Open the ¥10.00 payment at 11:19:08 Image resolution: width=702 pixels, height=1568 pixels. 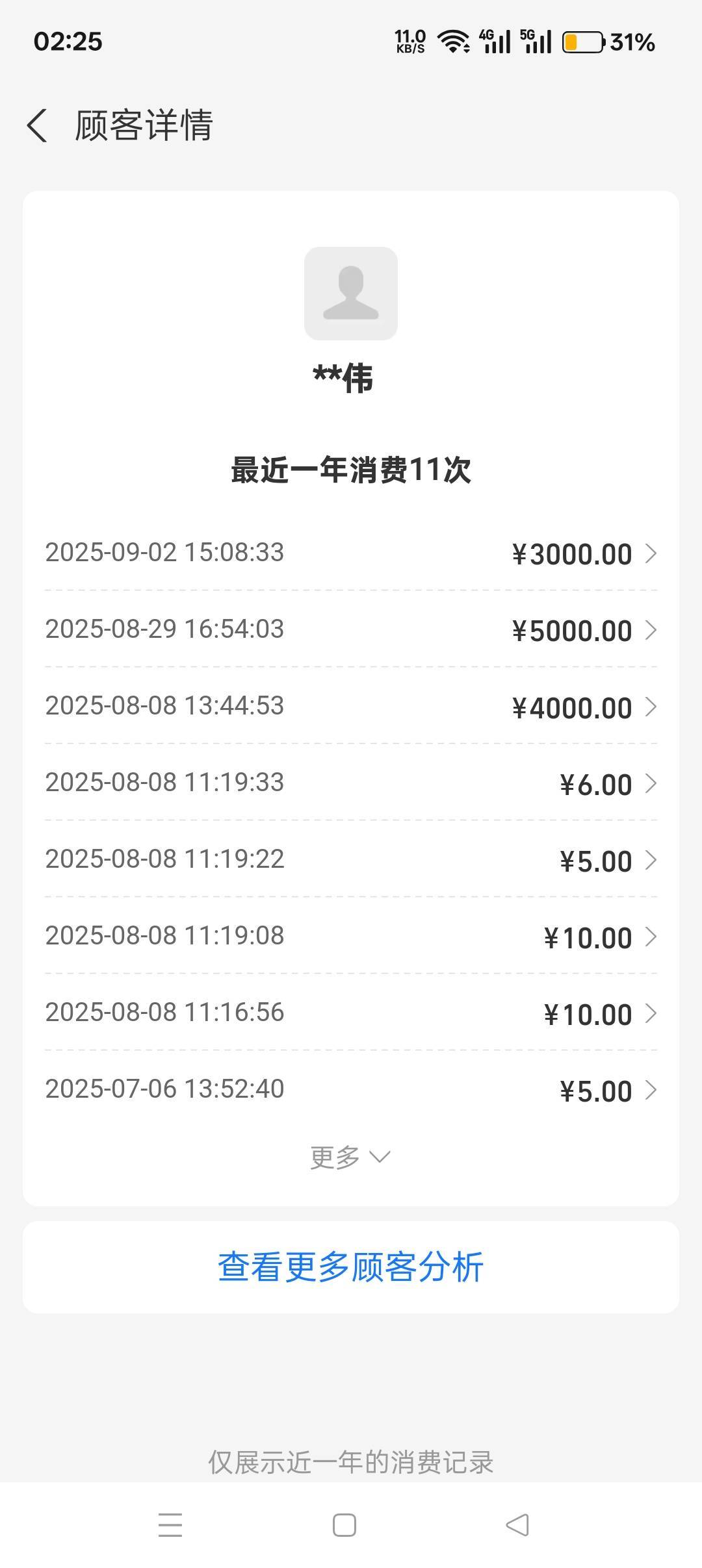[x=351, y=937]
